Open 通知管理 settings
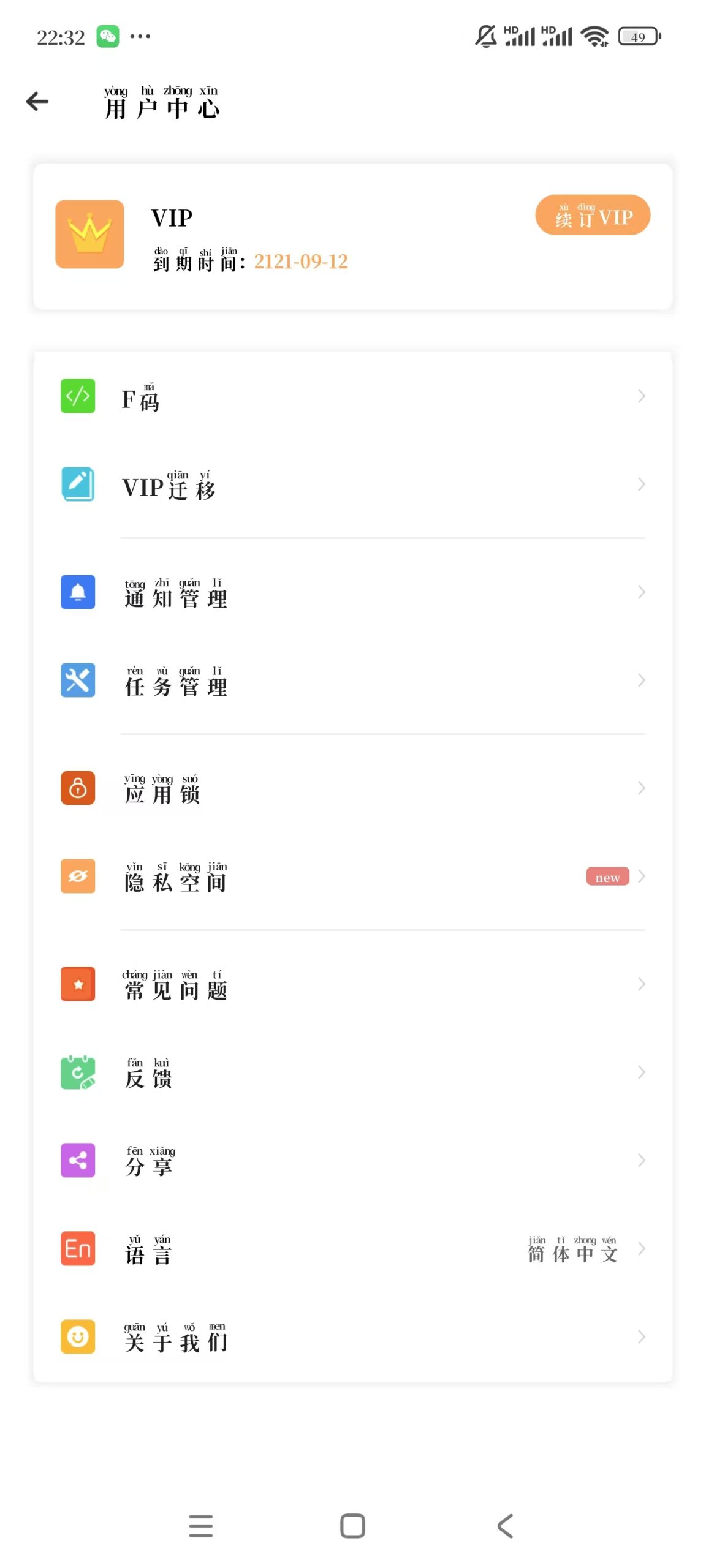This screenshot has height=1568, width=706. [x=352, y=592]
